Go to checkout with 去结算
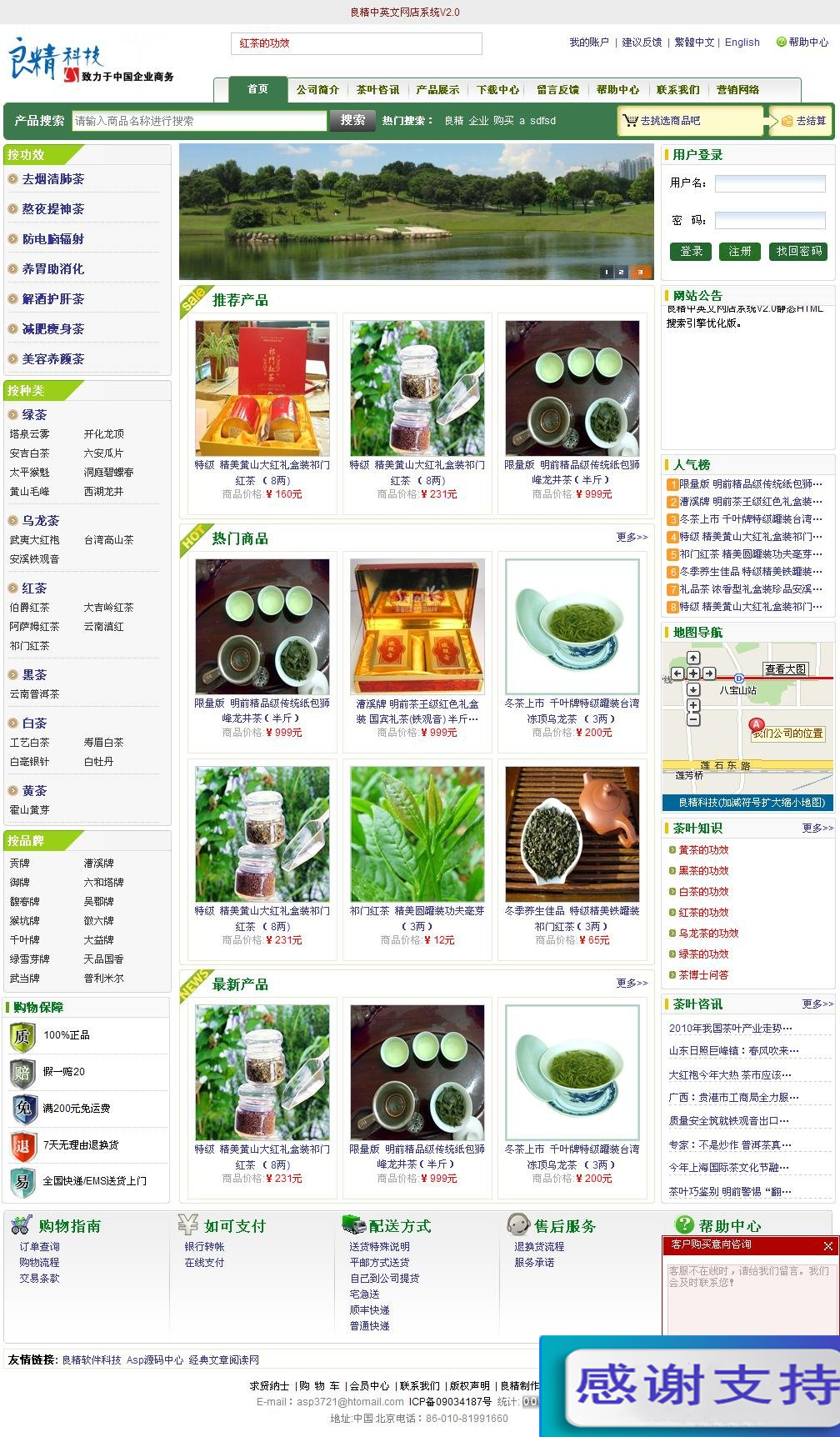 click(x=802, y=121)
